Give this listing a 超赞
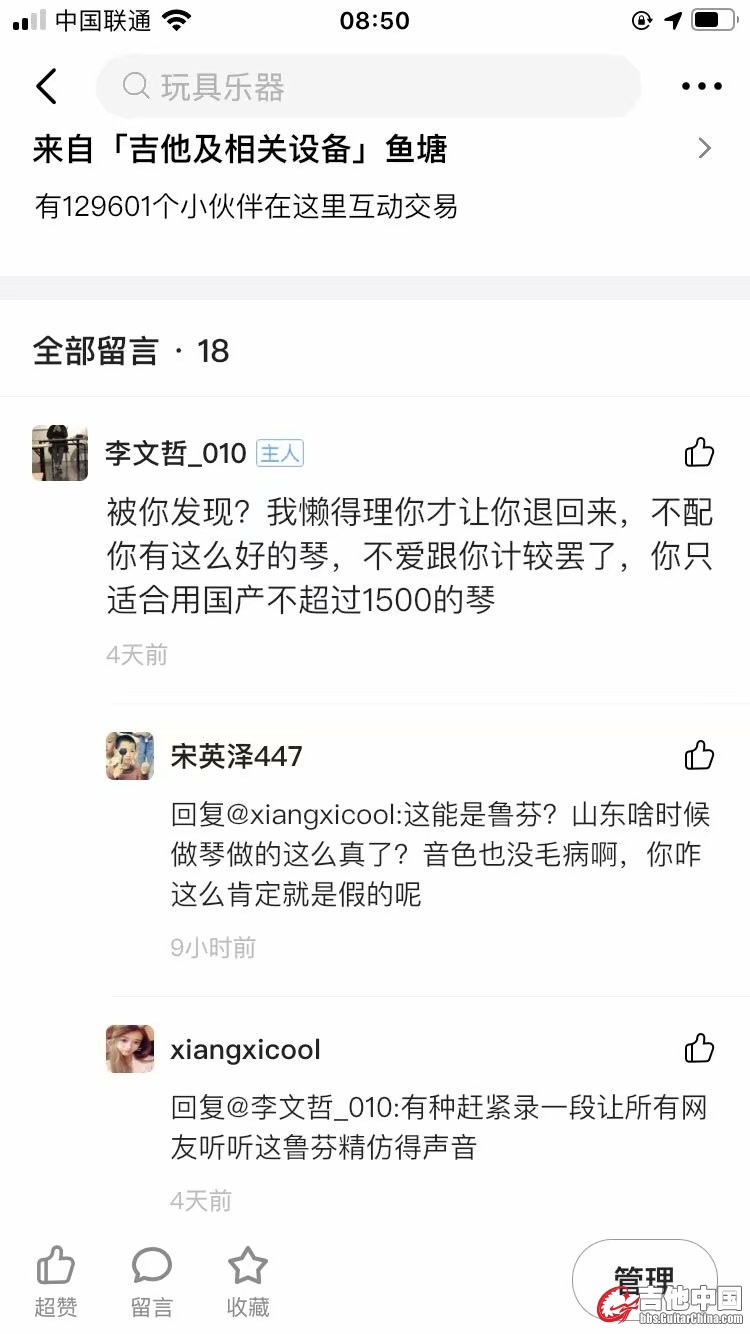 click(56, 1281)
